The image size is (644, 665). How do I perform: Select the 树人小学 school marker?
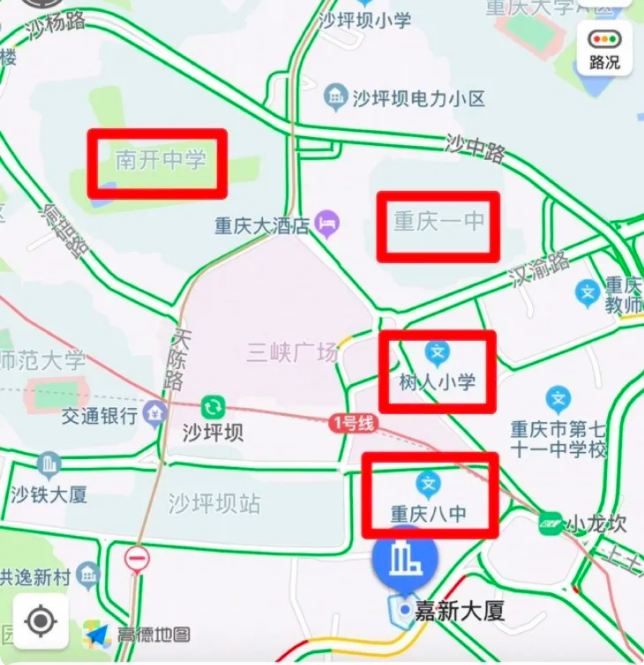coord(436,353)
